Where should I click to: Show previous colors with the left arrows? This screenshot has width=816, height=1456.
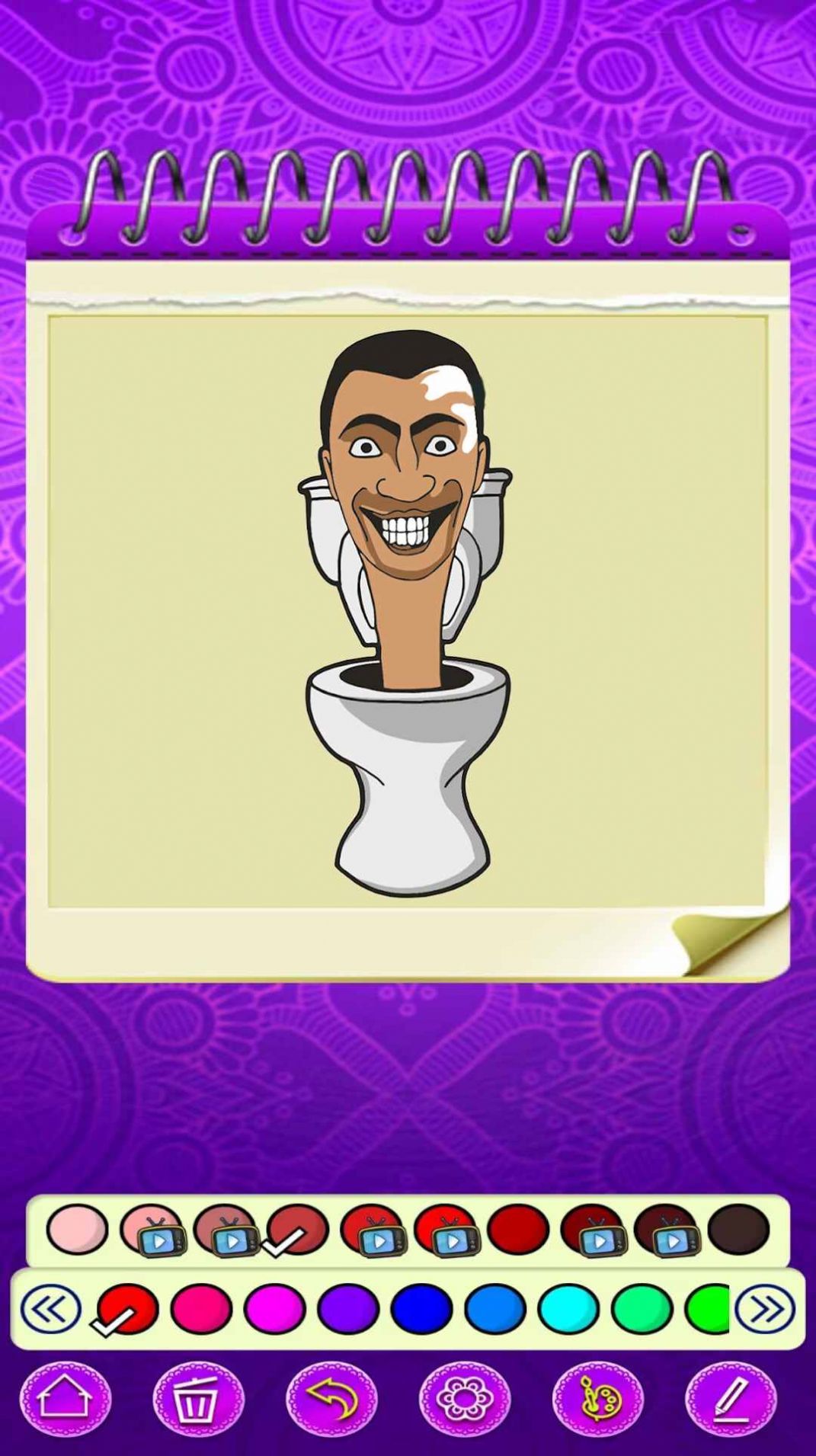pyautogui.click(x=51, y=1309)
